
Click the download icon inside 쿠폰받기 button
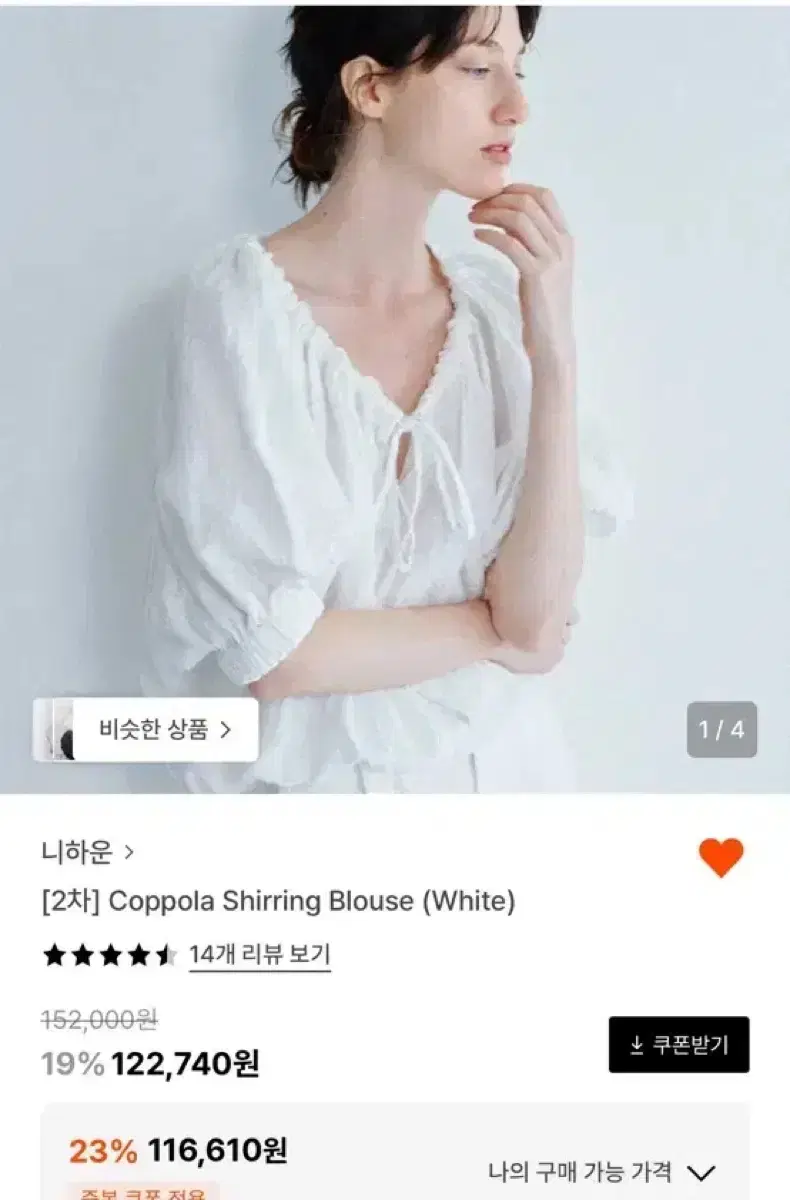tap(637, 1044)
